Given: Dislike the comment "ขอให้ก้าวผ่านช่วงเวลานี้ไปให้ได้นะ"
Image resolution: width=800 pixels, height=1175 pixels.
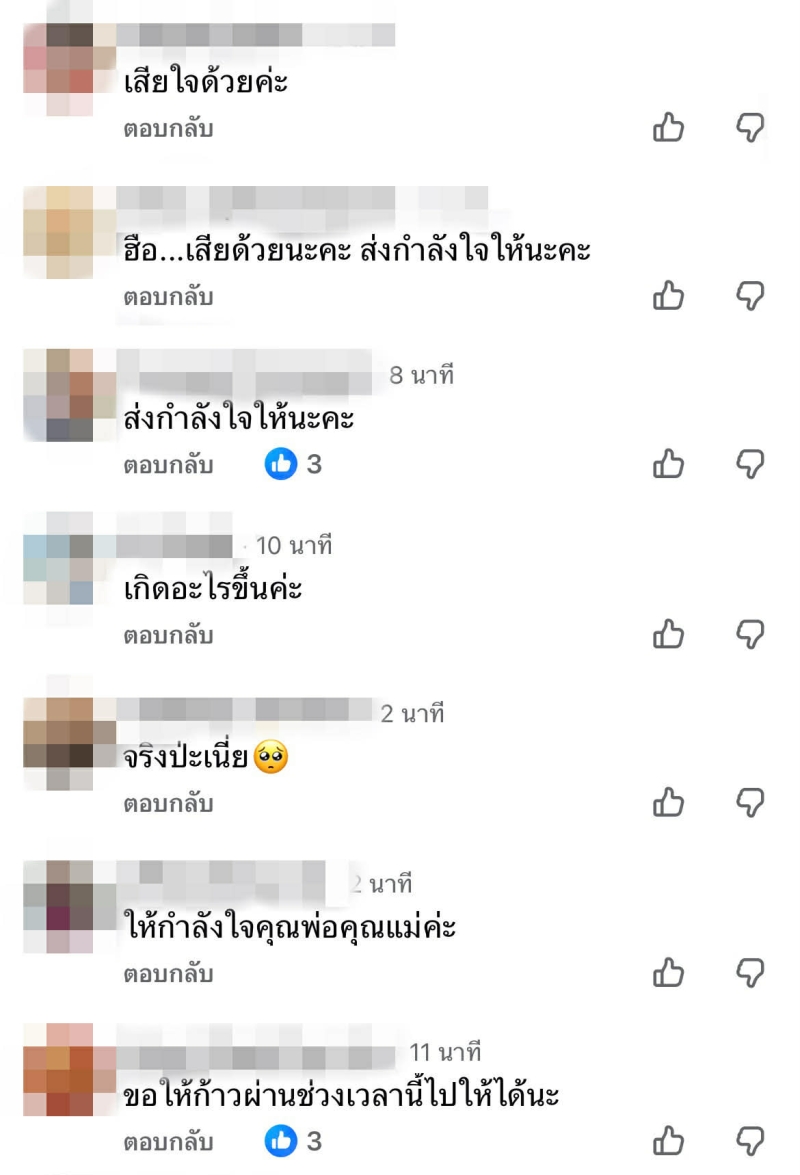Looking at the screenshot, I should [x=750, y=1140].
